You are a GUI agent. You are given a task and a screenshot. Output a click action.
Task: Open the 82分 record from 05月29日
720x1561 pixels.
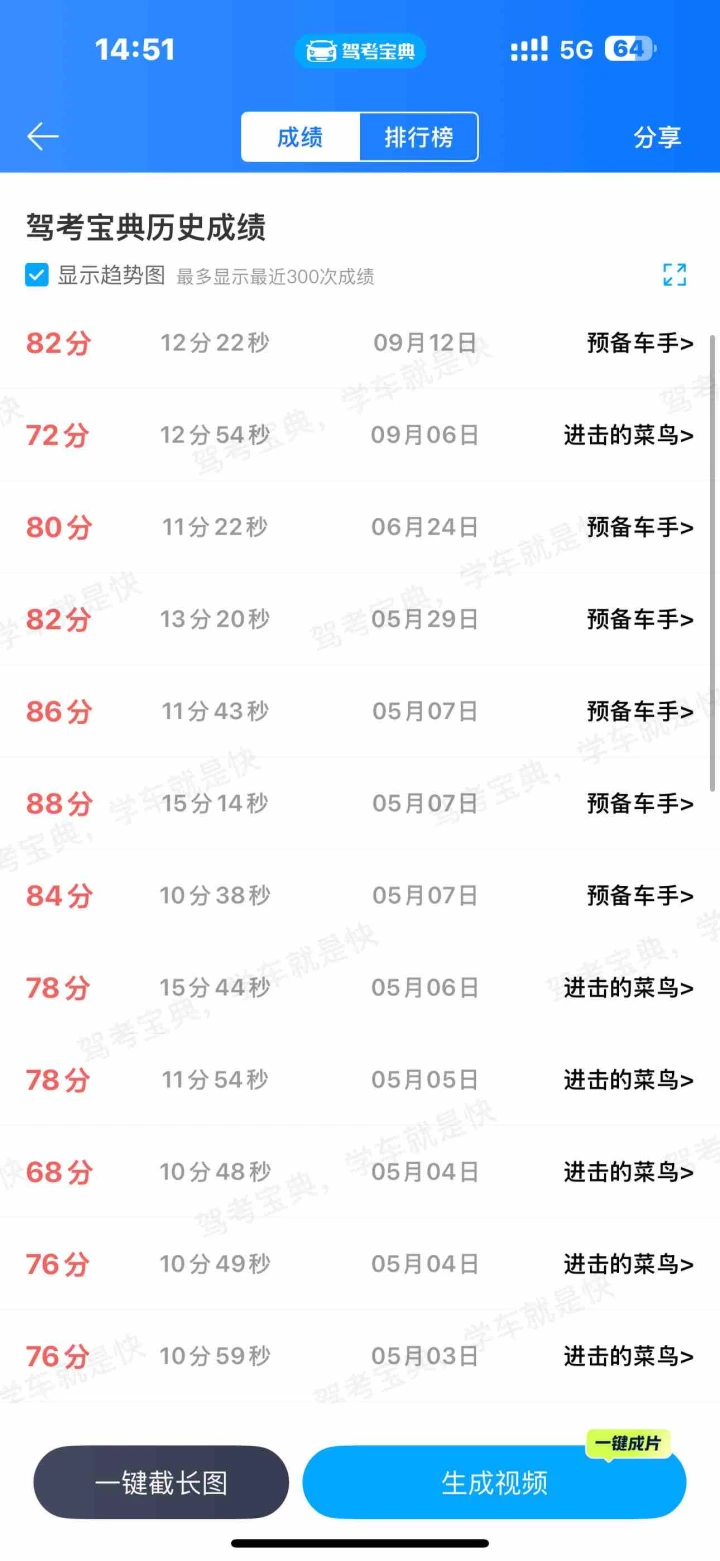(x=360, y=619)
